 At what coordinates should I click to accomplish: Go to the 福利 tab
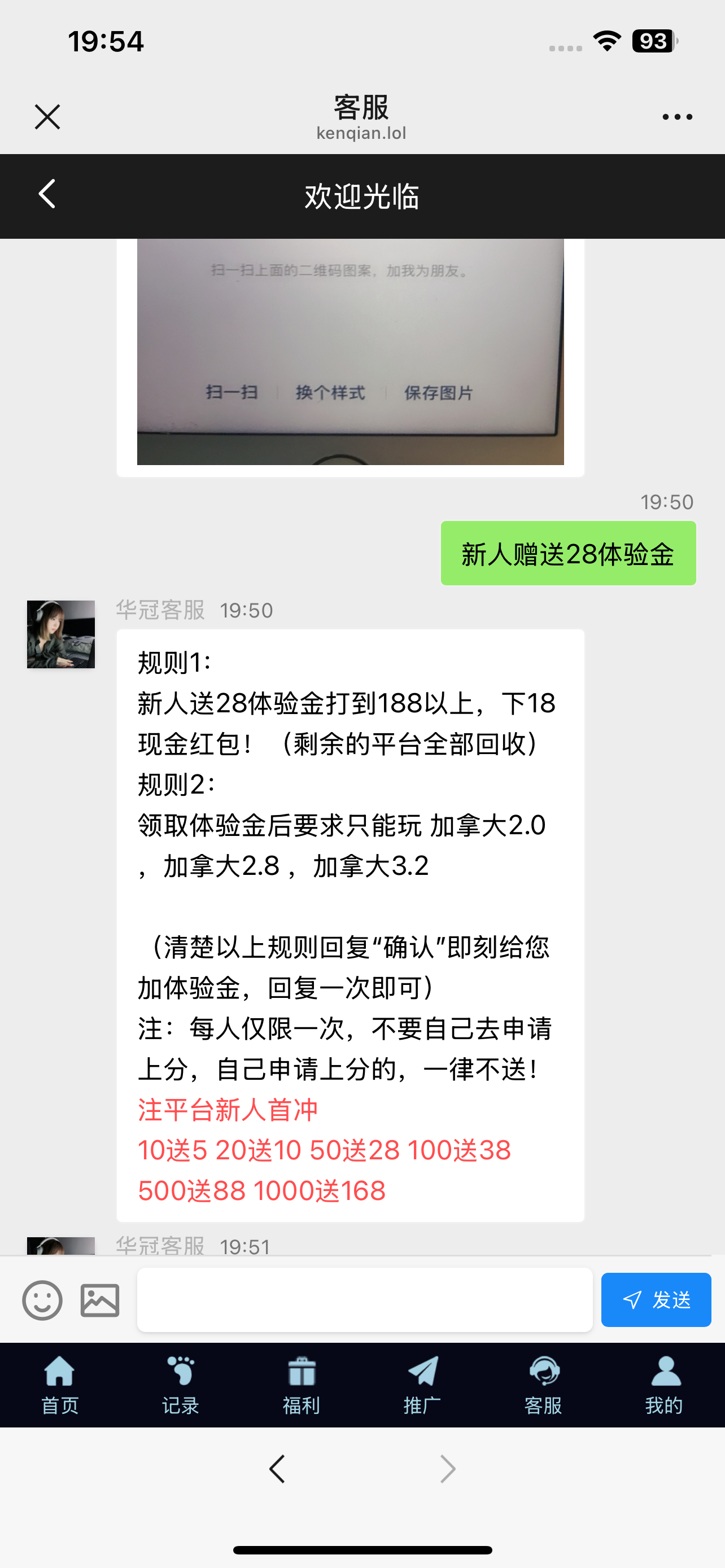[302, 1385]
